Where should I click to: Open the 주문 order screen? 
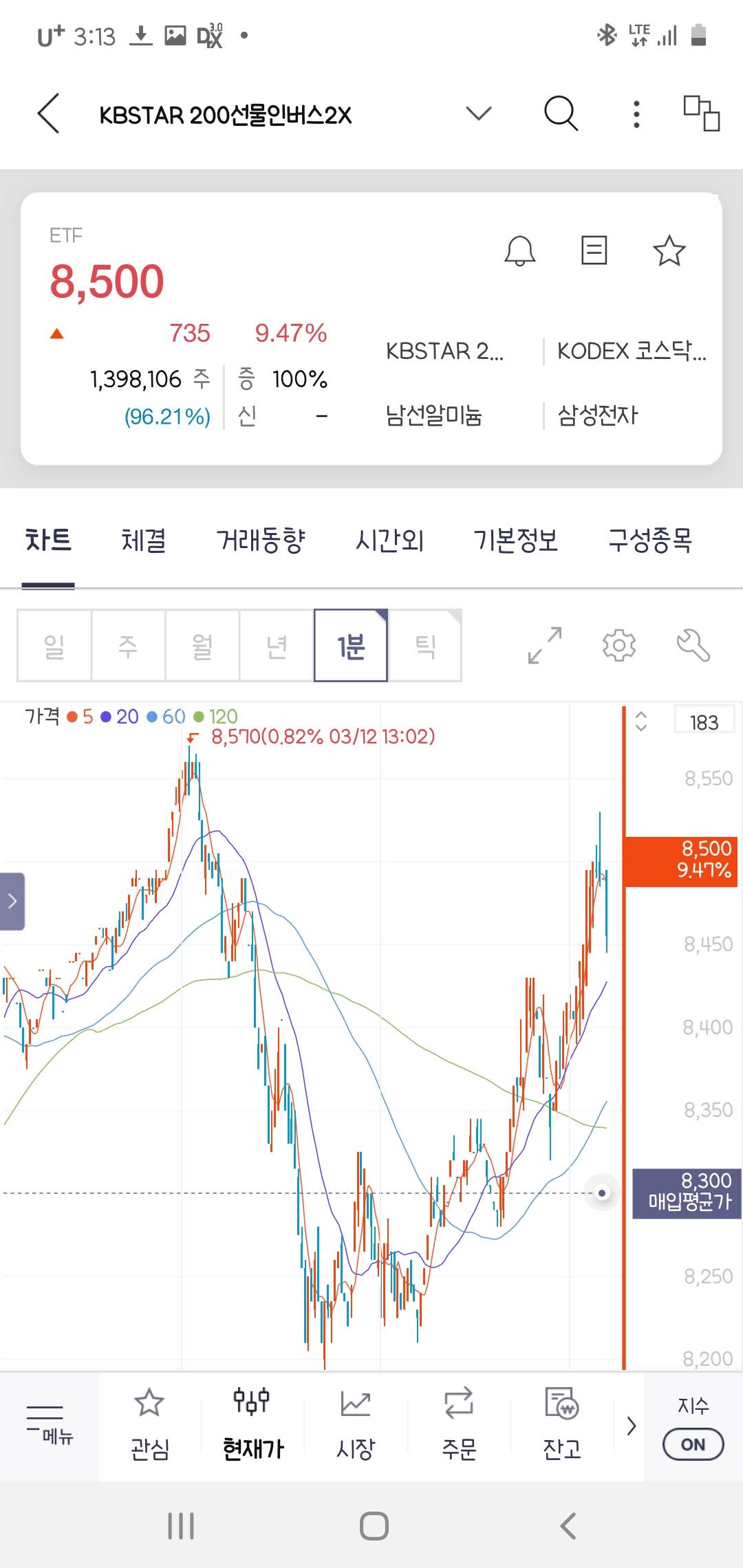459,1424
